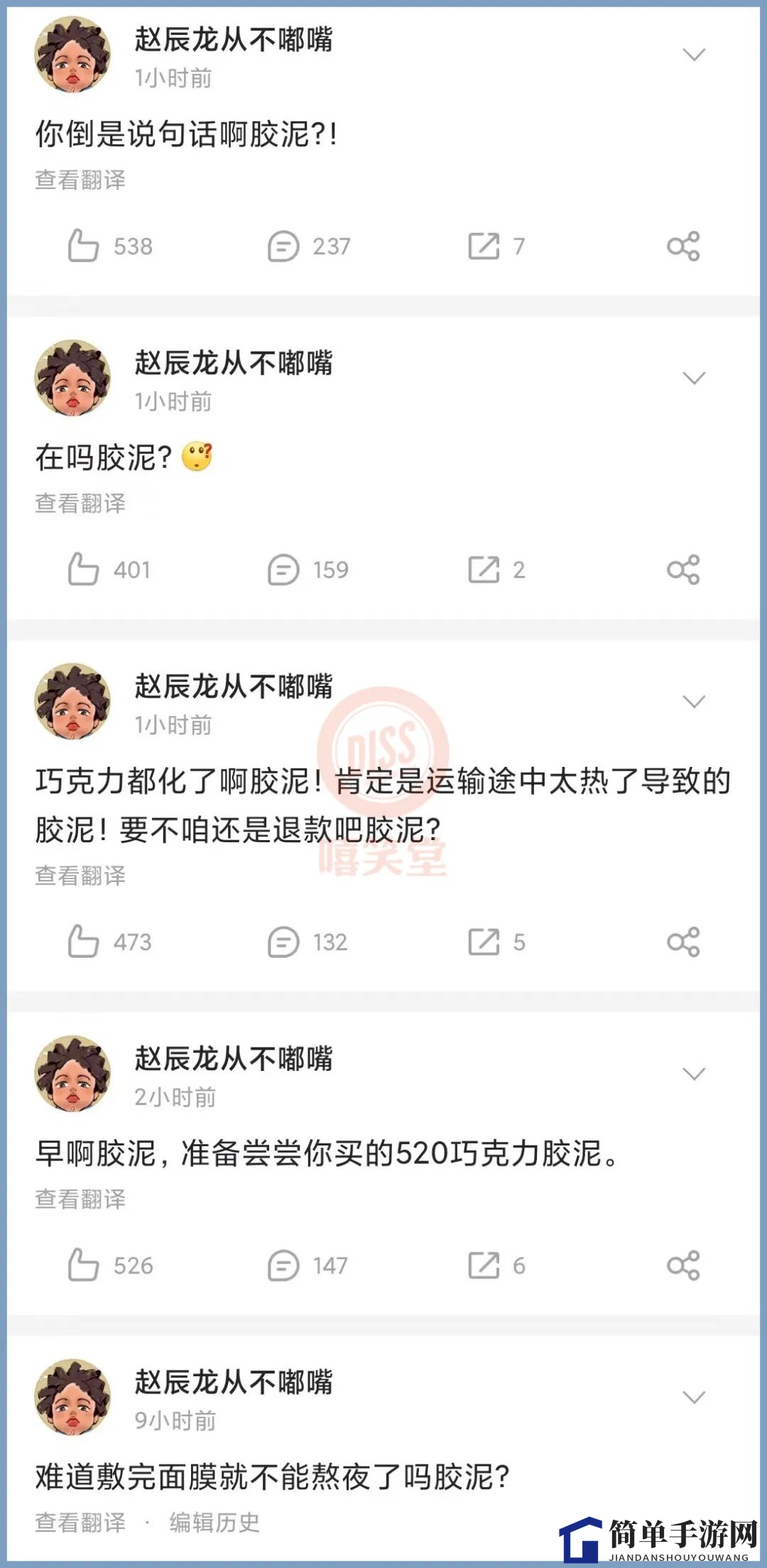Share the "在吗胶泥?" post
767x1568 pixels.
coord(683,570)
